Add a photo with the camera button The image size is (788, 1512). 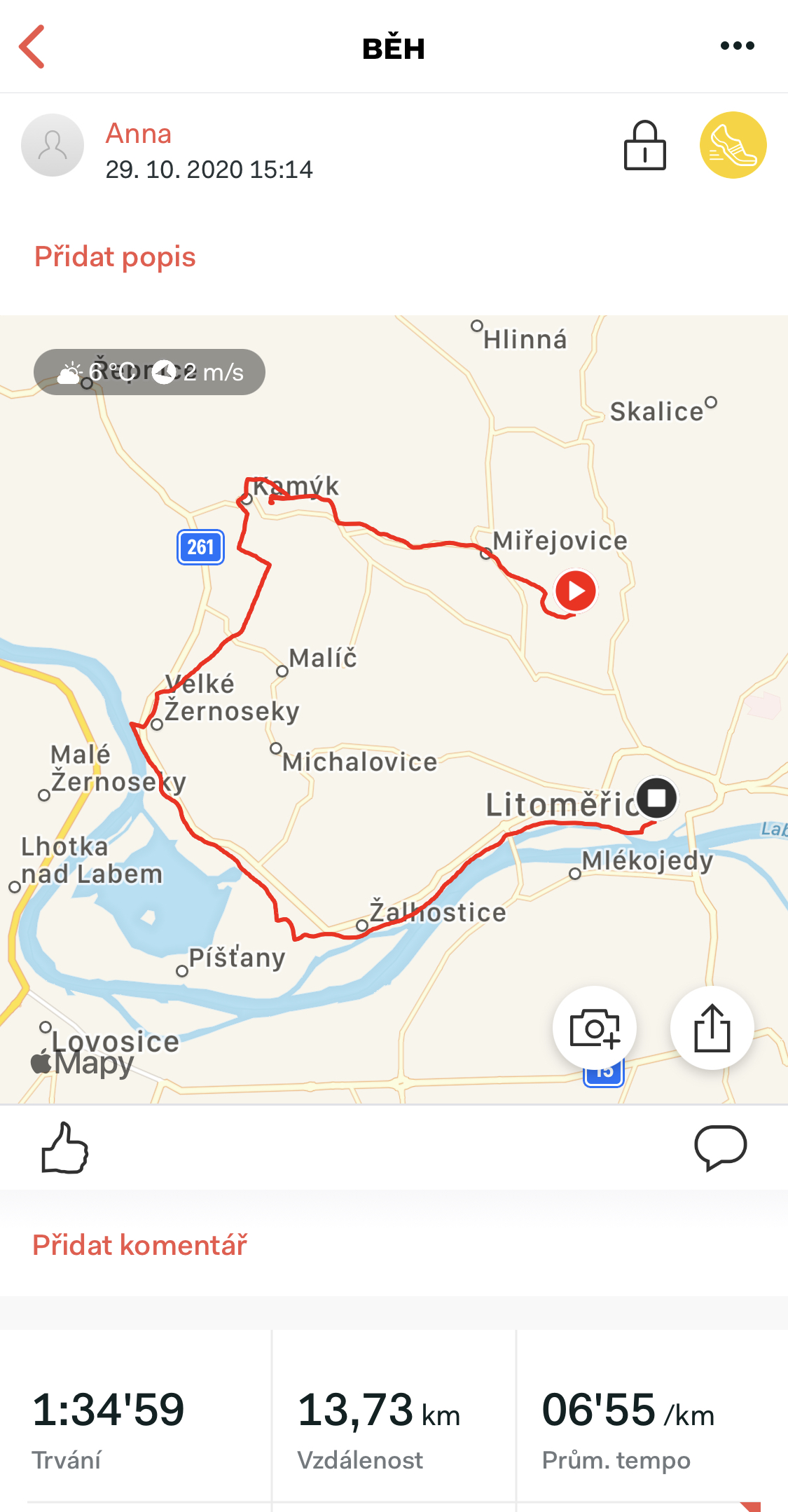(595, 1028)
